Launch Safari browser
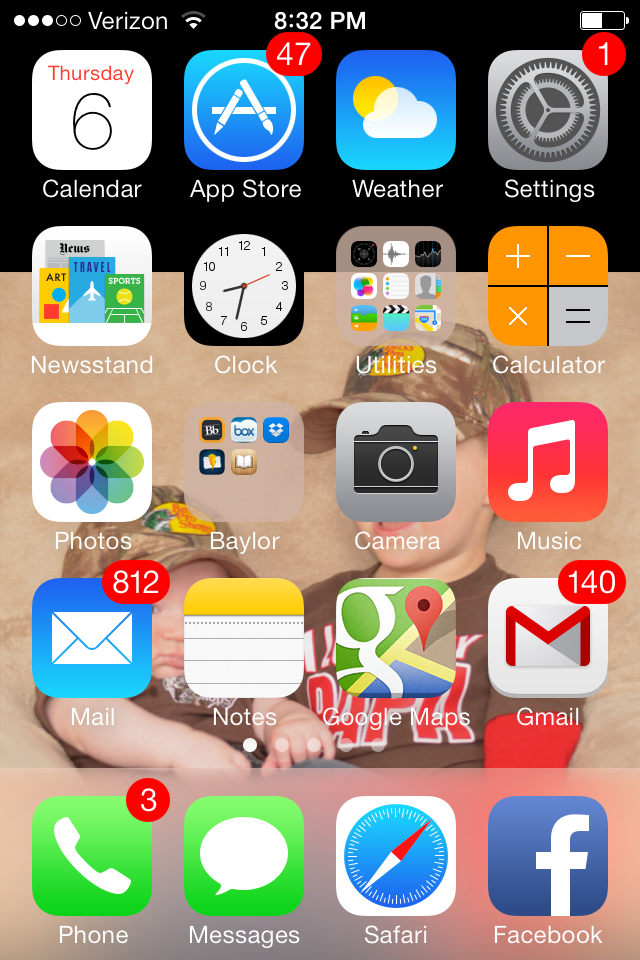The width and height of the screenshot is (640, 960). (396, 856)
